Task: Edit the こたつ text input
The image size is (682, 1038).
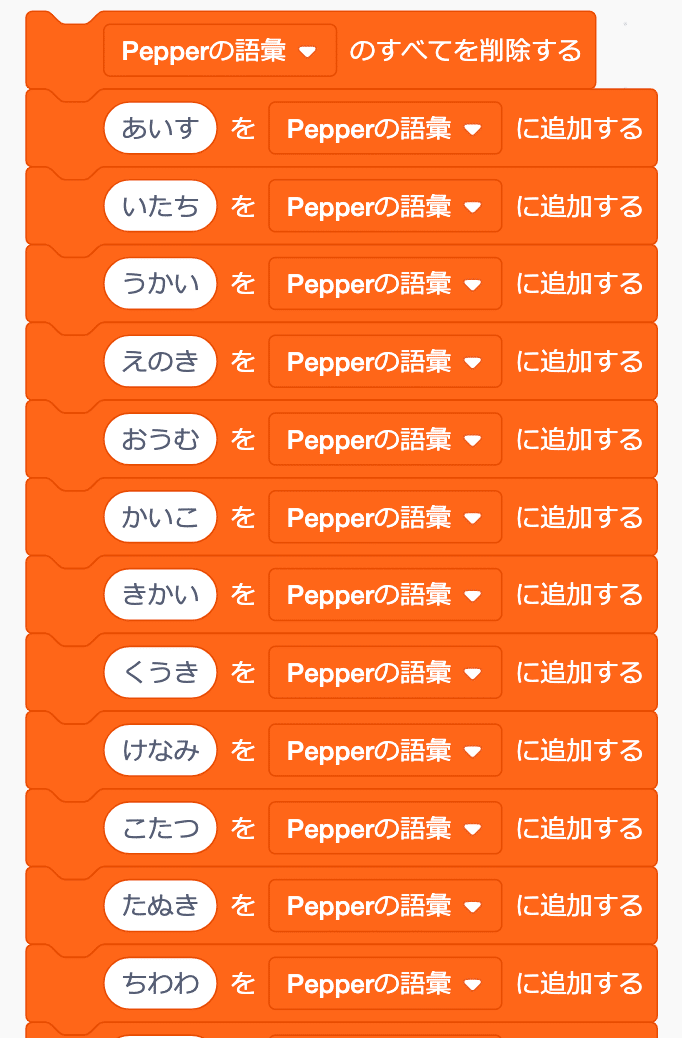Action: coord(160,828)
